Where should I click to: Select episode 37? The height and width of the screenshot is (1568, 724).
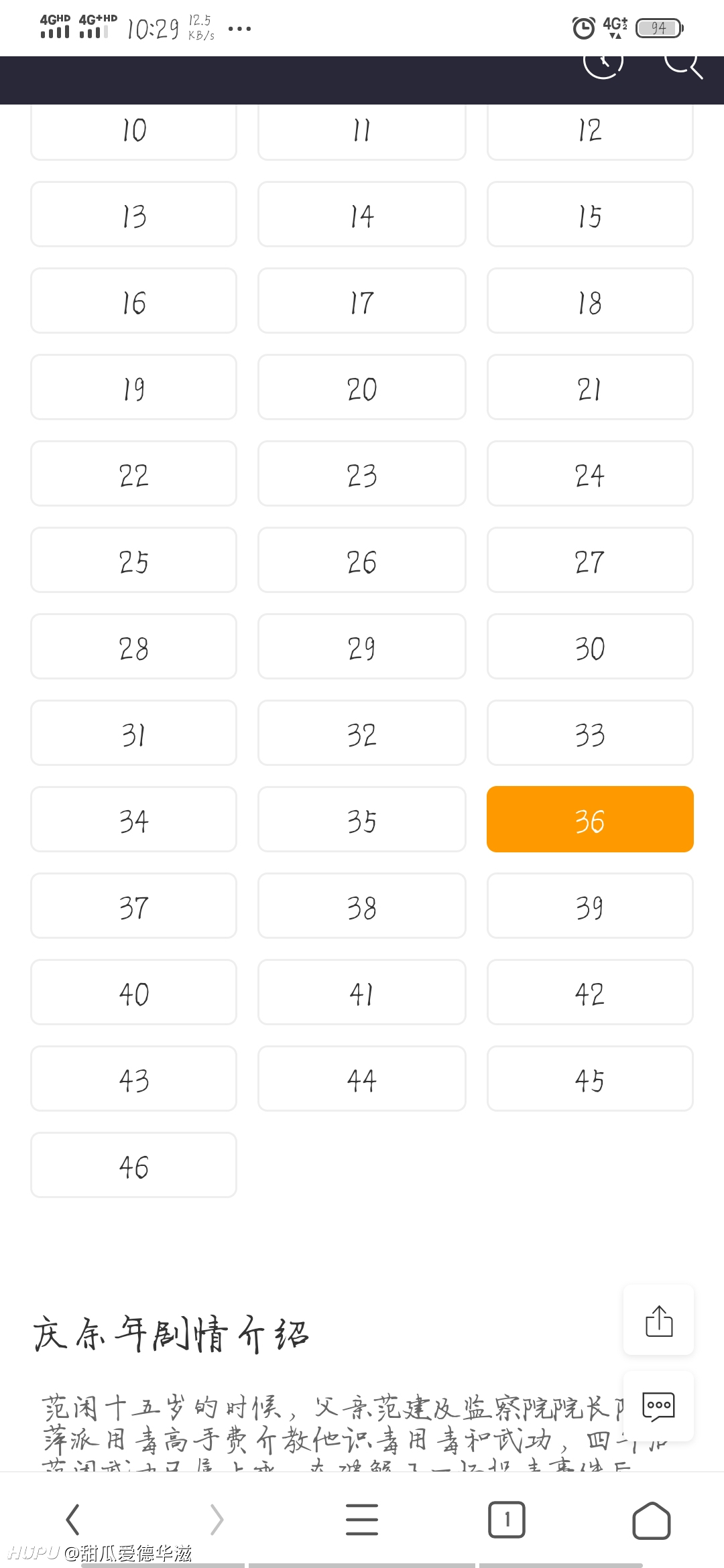(x=133, y=906)
